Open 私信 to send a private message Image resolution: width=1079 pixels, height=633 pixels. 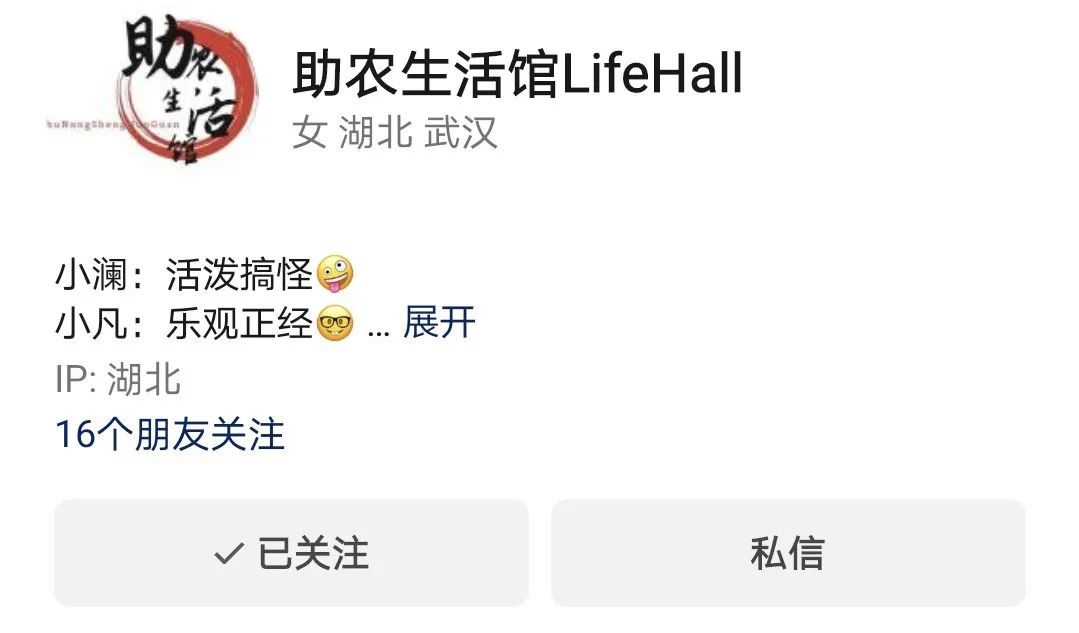tap(788, 553)
